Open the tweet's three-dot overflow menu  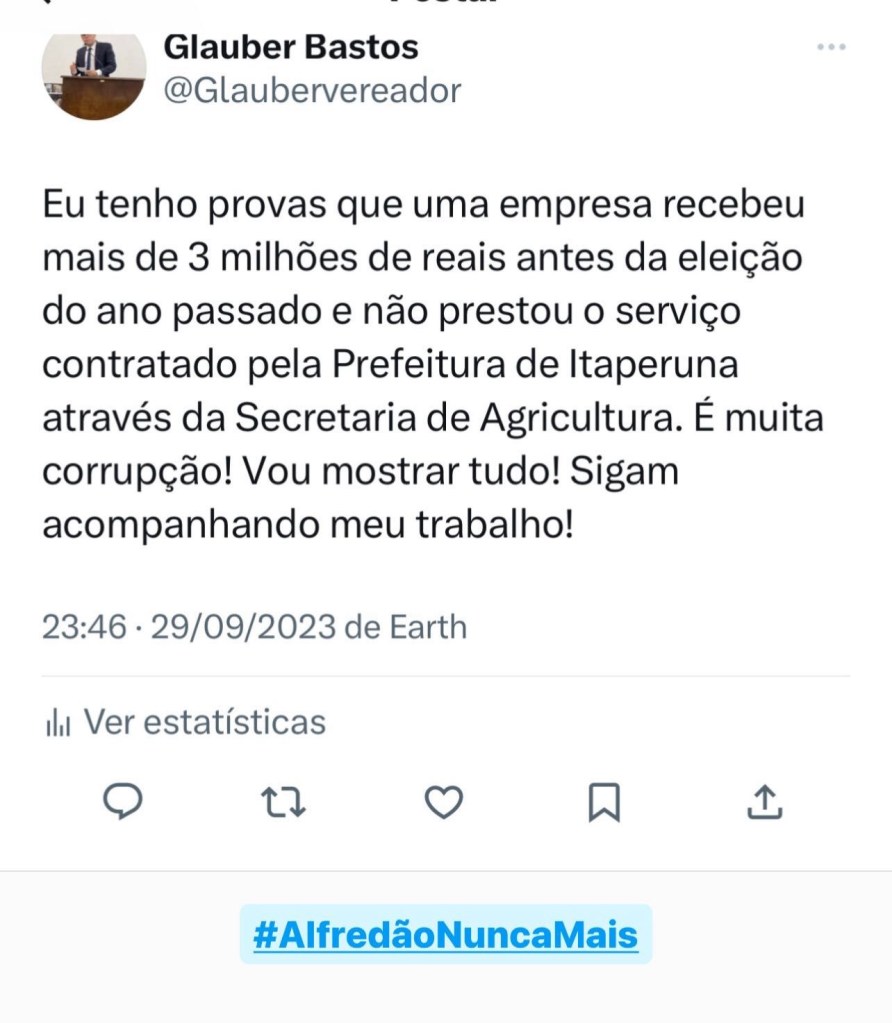(831, 47)
